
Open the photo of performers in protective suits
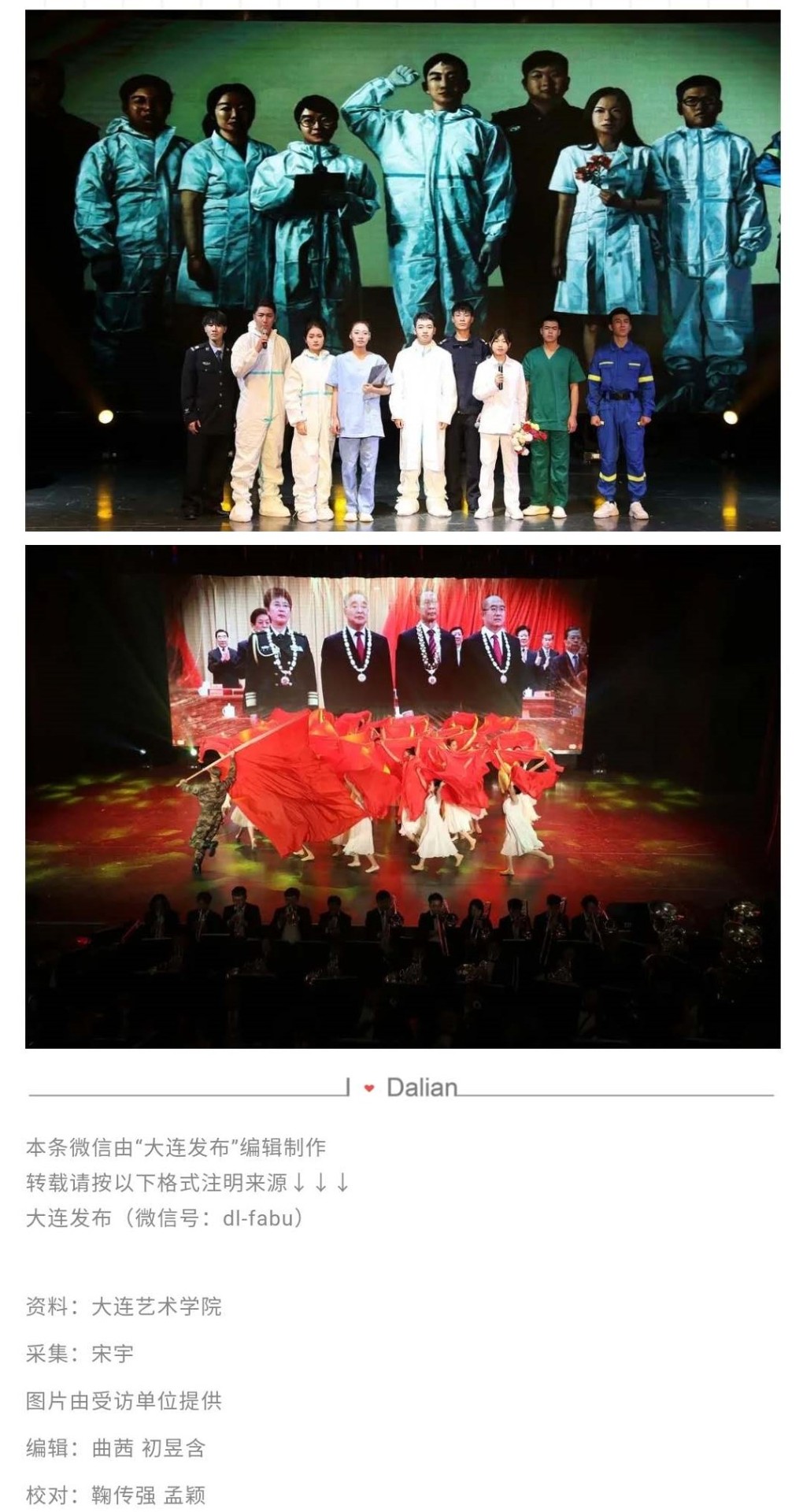(402, 270)
